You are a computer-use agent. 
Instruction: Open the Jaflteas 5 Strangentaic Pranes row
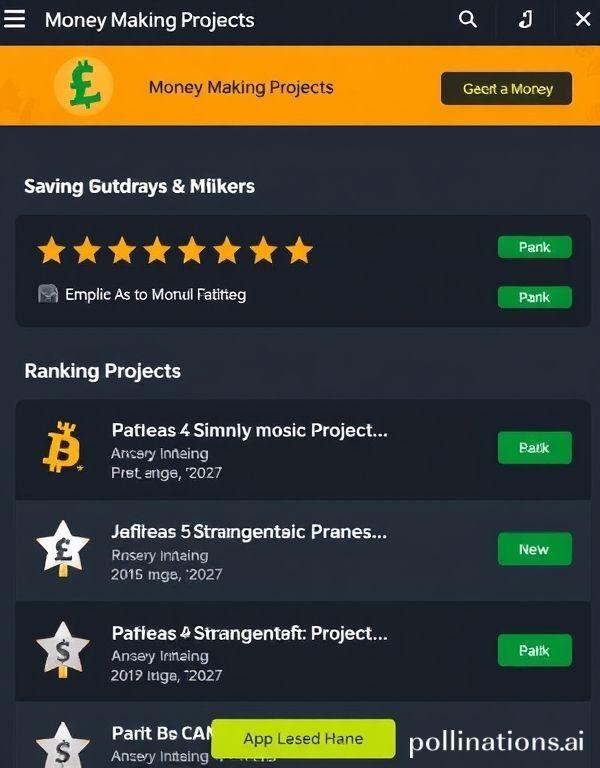pyautogui.click(x=250, y=552)
